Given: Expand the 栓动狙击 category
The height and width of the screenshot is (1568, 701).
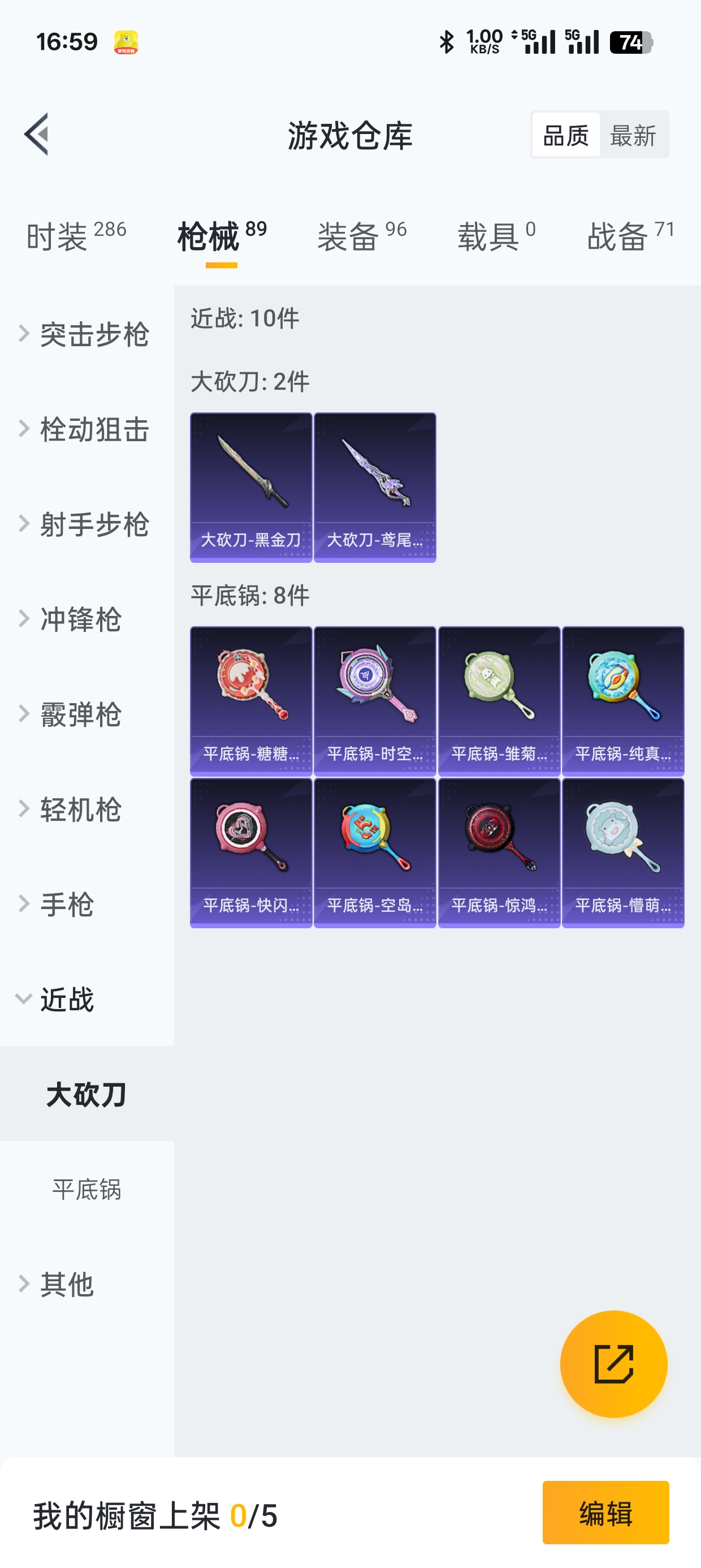Looking at the screenshot, I should (86, 429).
